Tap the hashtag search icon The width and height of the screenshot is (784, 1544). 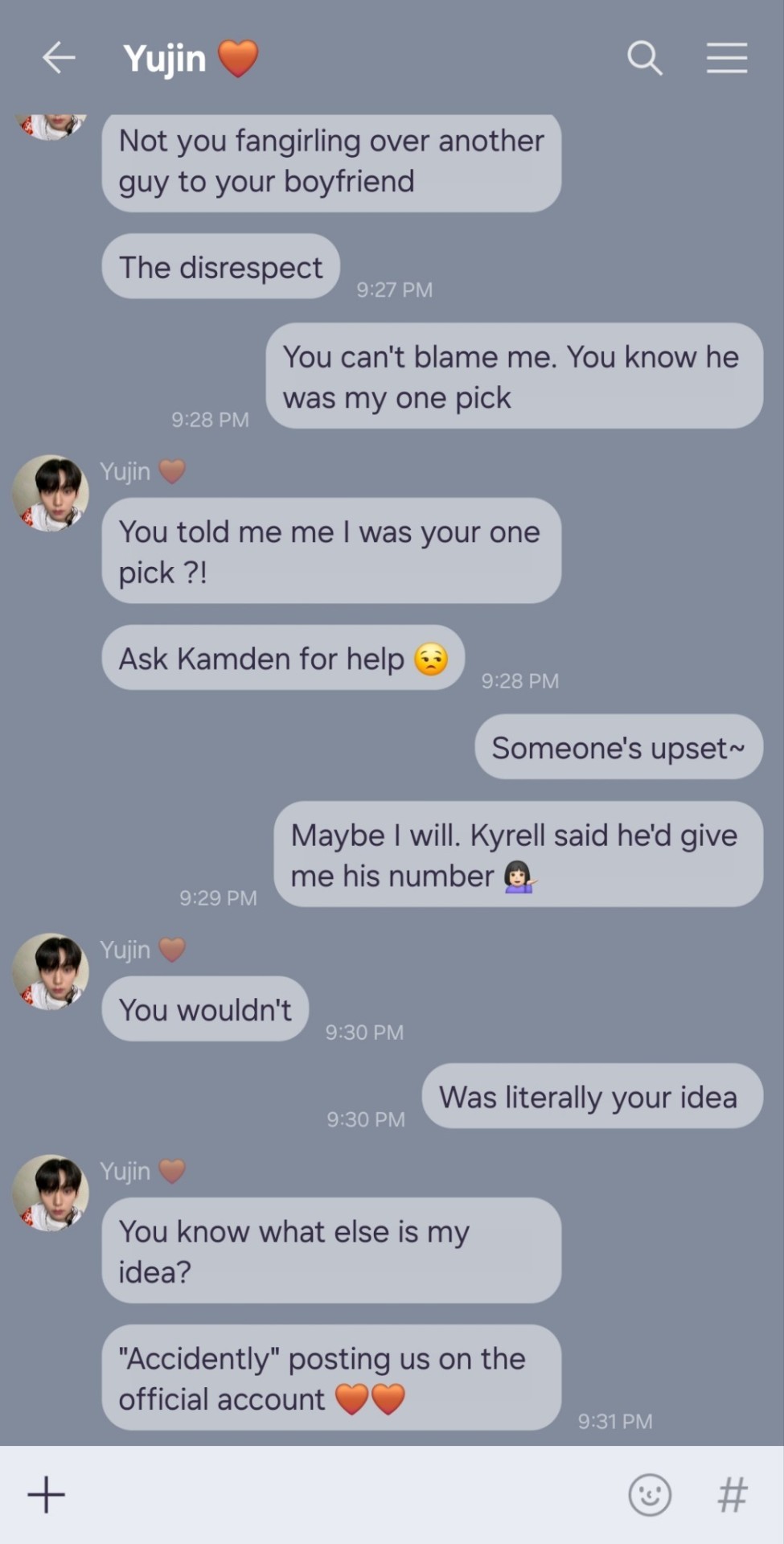(732, 1495)
